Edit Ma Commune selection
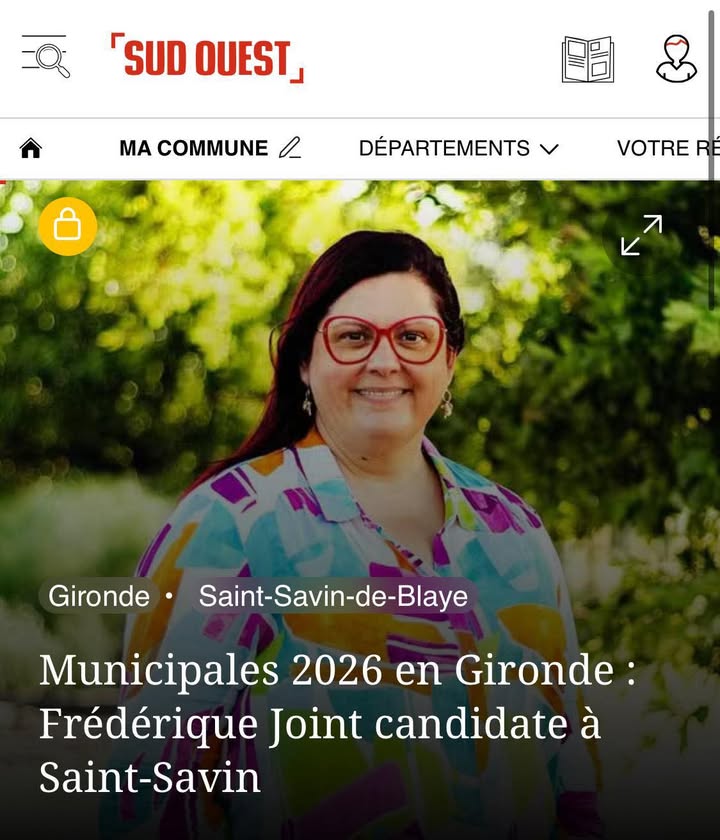The width and height of the screenshot is (720, 840). (x=290, y=149)
